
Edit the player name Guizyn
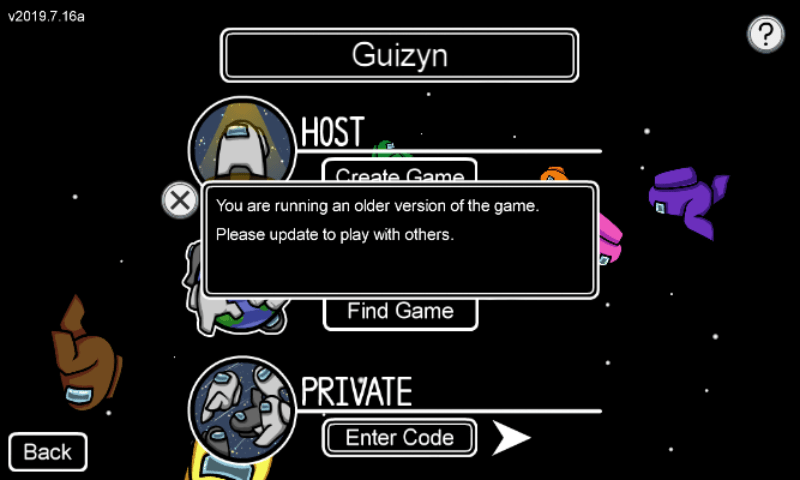pyautogui.click(x=399, y=55)
